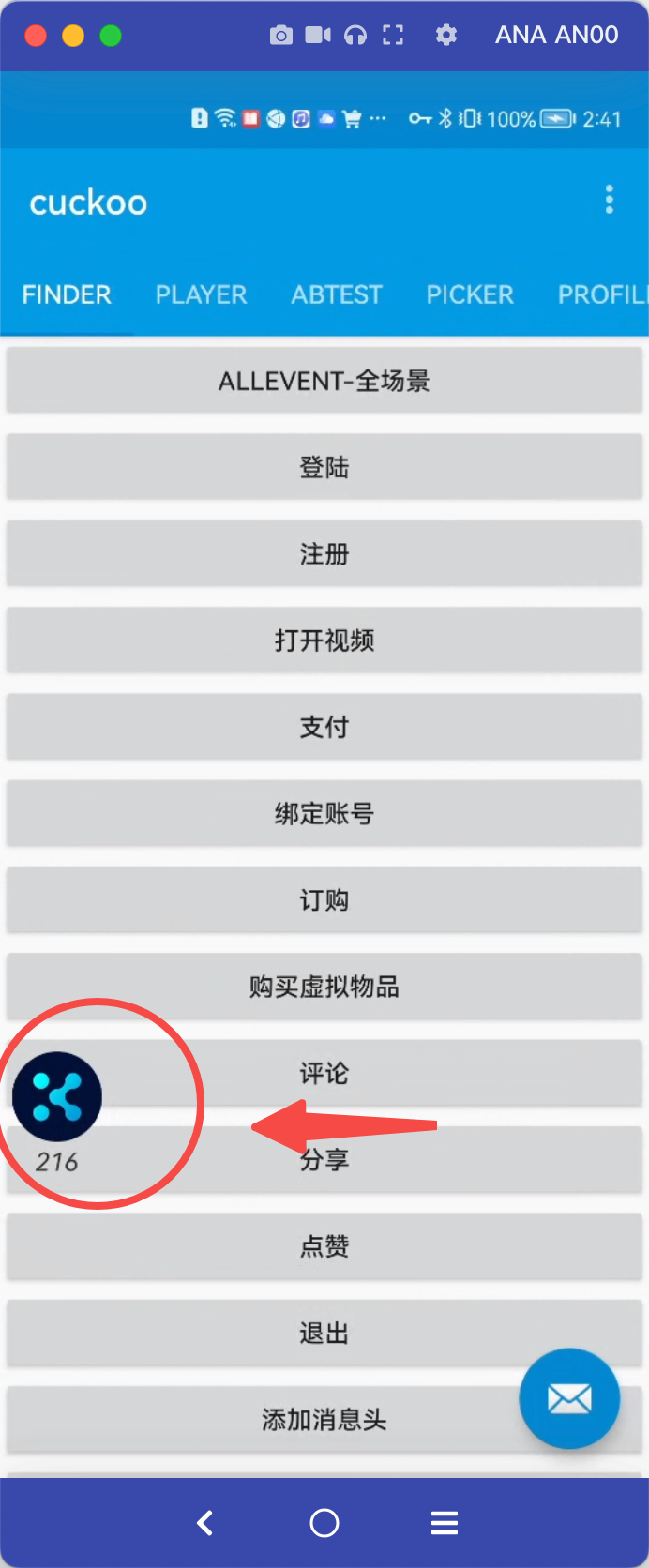Open the screen settings gear in window toolbar
This screenshot has width=649, height=1568.
[x=446, y=36]
